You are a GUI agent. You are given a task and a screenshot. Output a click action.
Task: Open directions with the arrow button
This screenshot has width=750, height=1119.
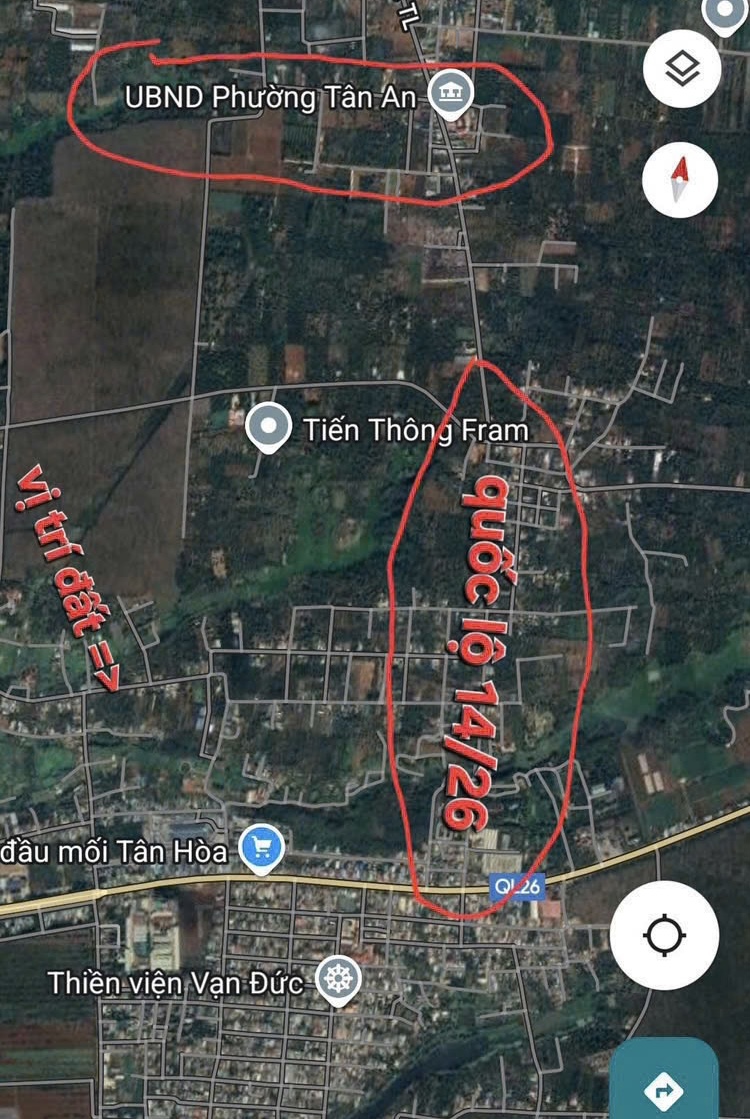pos(664,1085)
